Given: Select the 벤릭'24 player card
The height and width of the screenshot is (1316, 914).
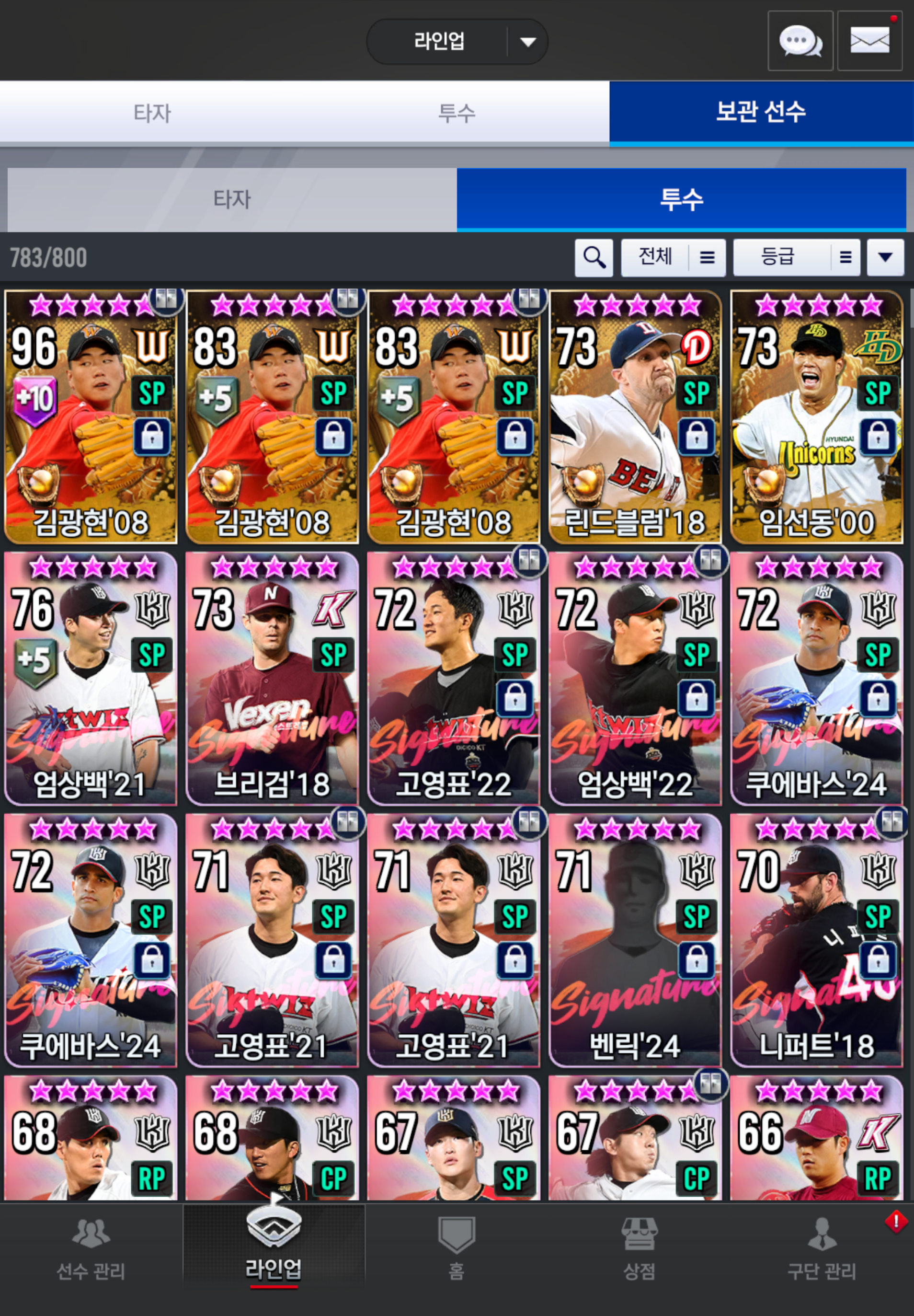Looking at the screenshot, I should coord(635,940).
